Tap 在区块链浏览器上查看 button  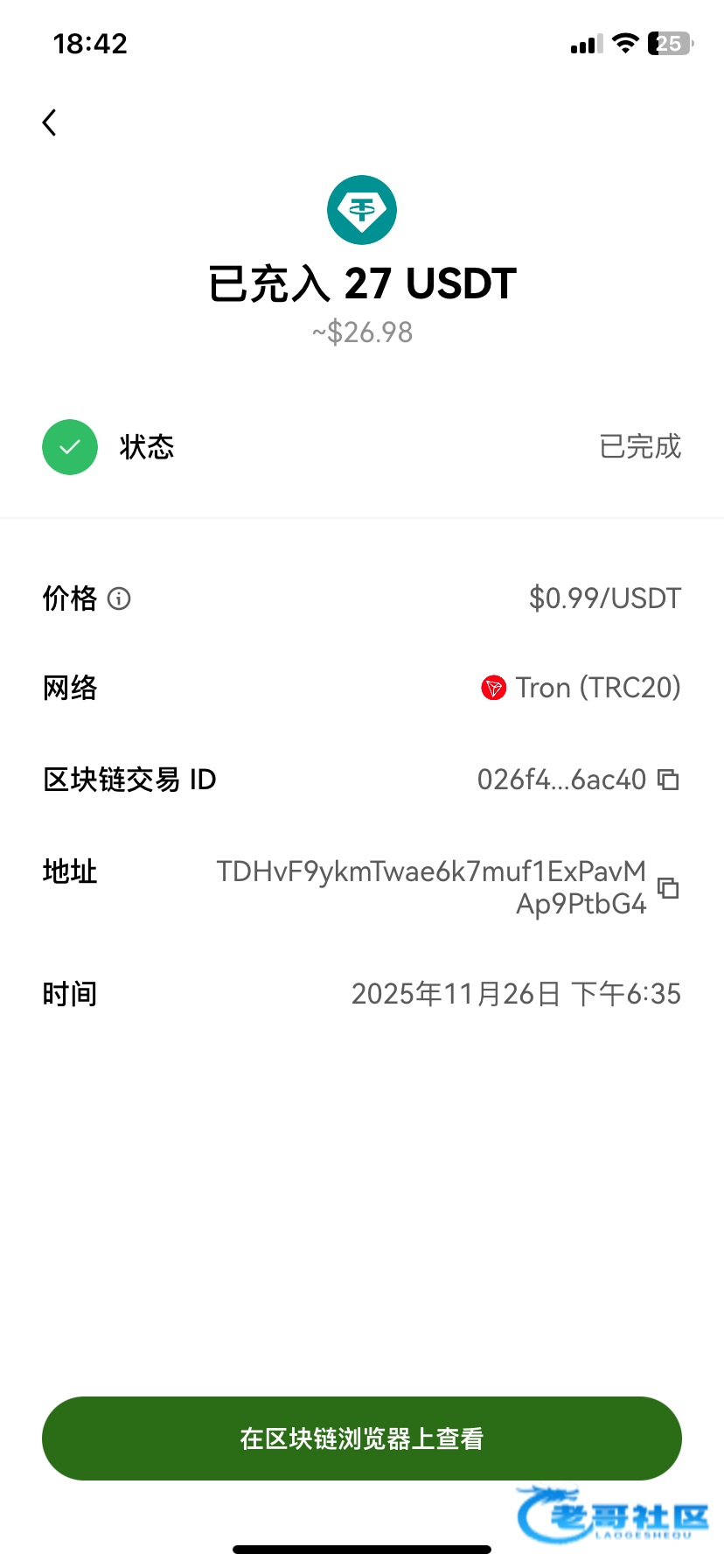pos(362,1438)
